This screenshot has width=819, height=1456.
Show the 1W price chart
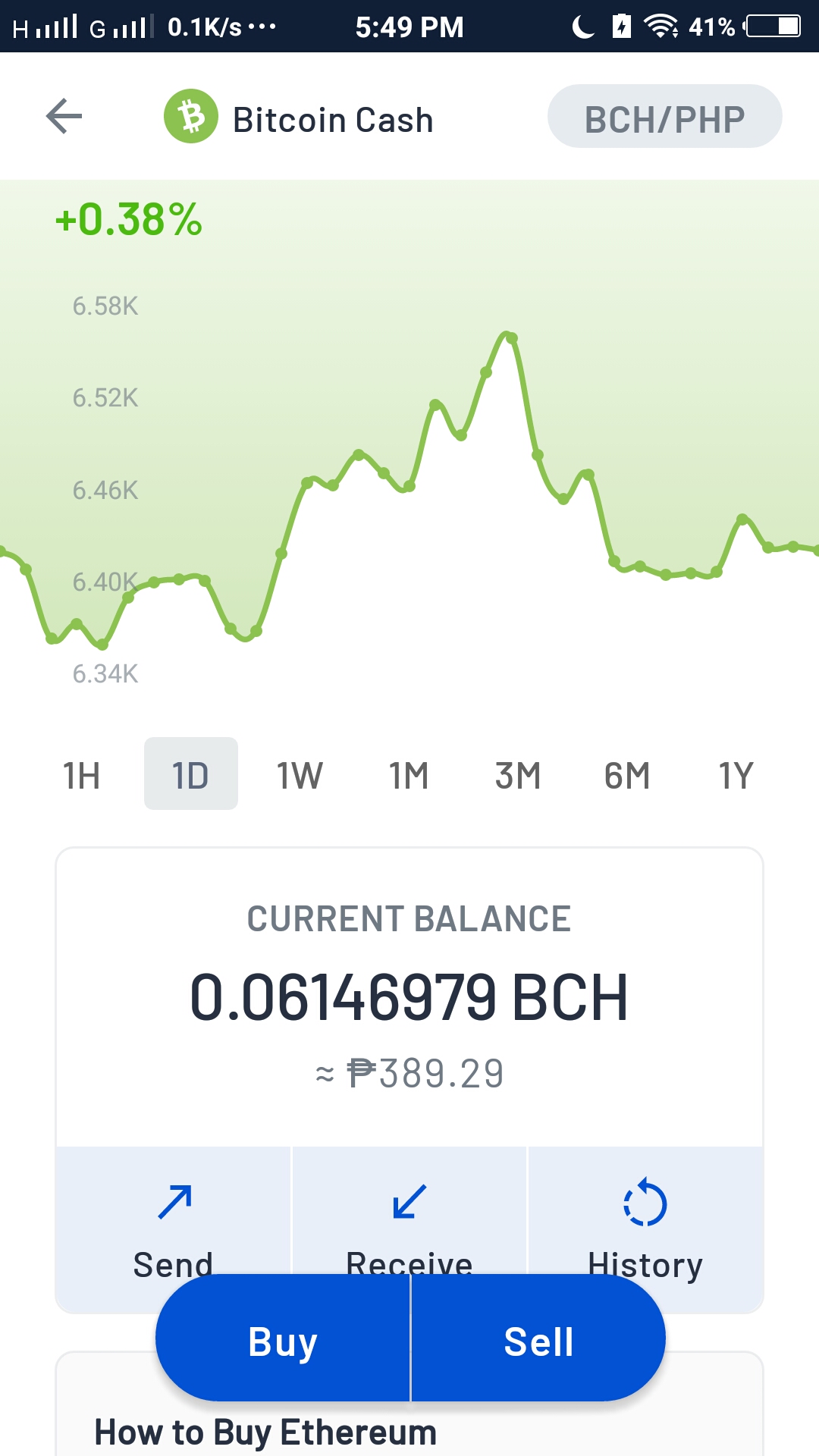tap(300, 774)
